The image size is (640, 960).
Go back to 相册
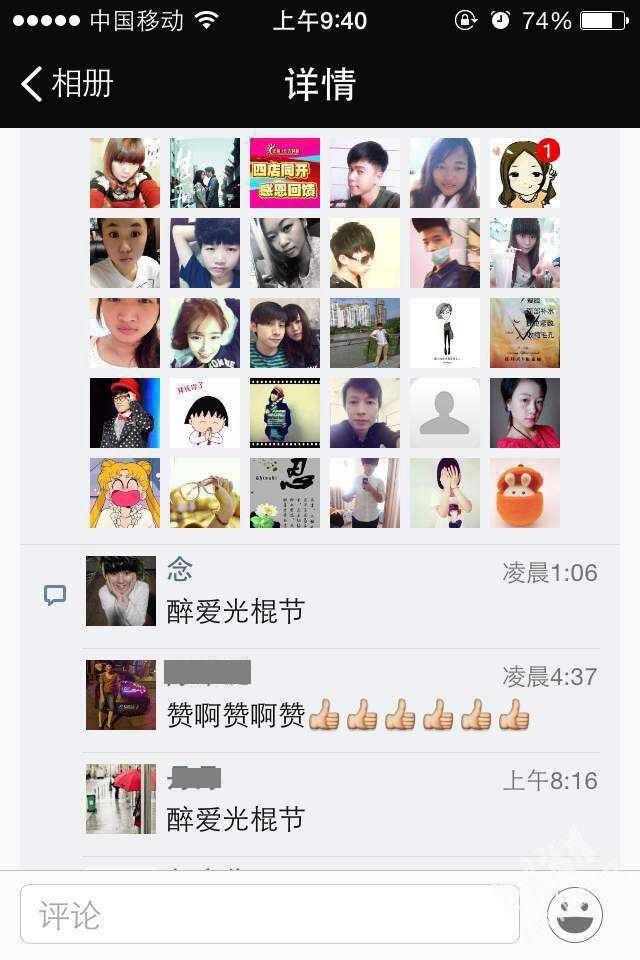tap(66, 84)
